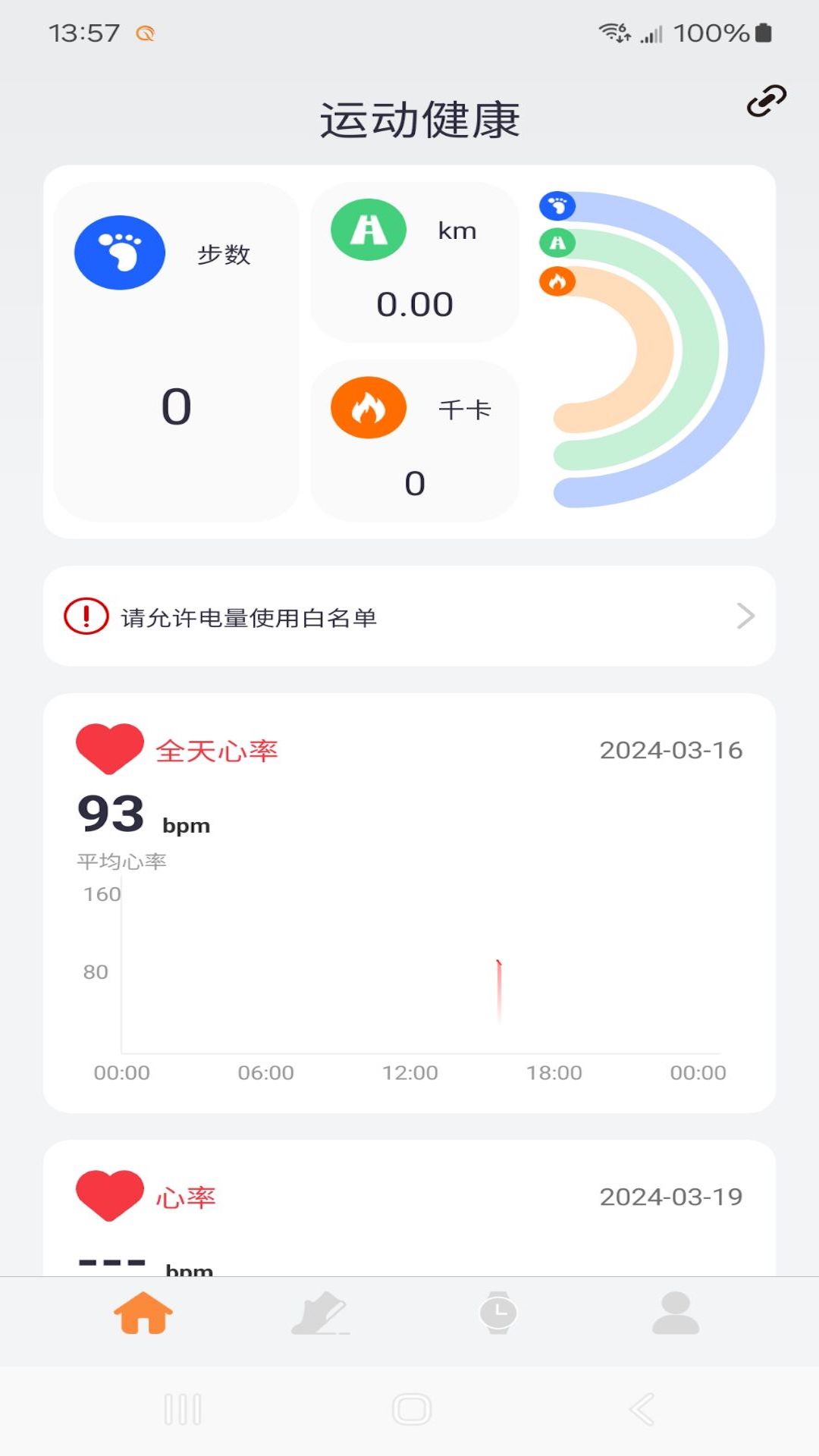Open the profile person icon in bottom navigation
819x1456 pixels.
675,1313
